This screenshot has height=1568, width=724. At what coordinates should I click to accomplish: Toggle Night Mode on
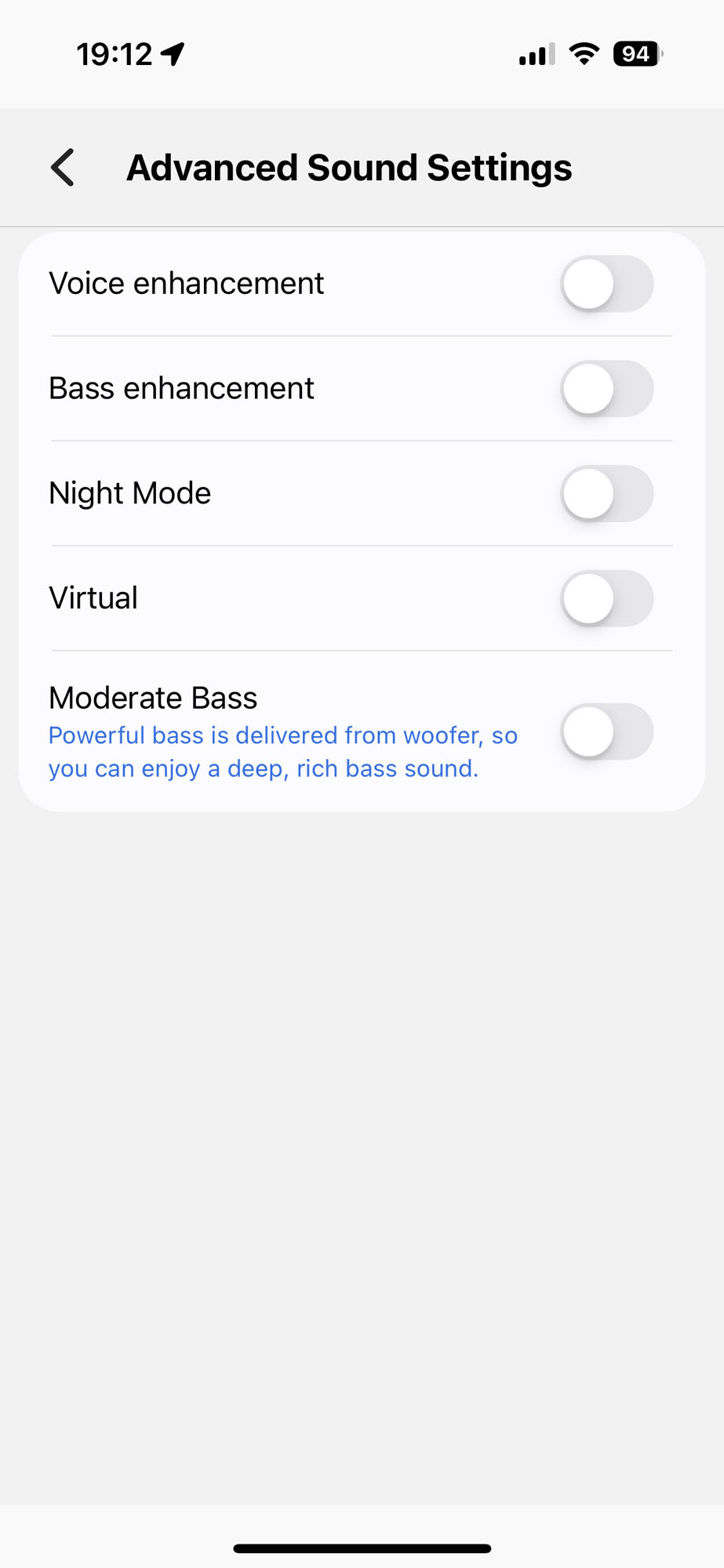click(x=607, y=494)
